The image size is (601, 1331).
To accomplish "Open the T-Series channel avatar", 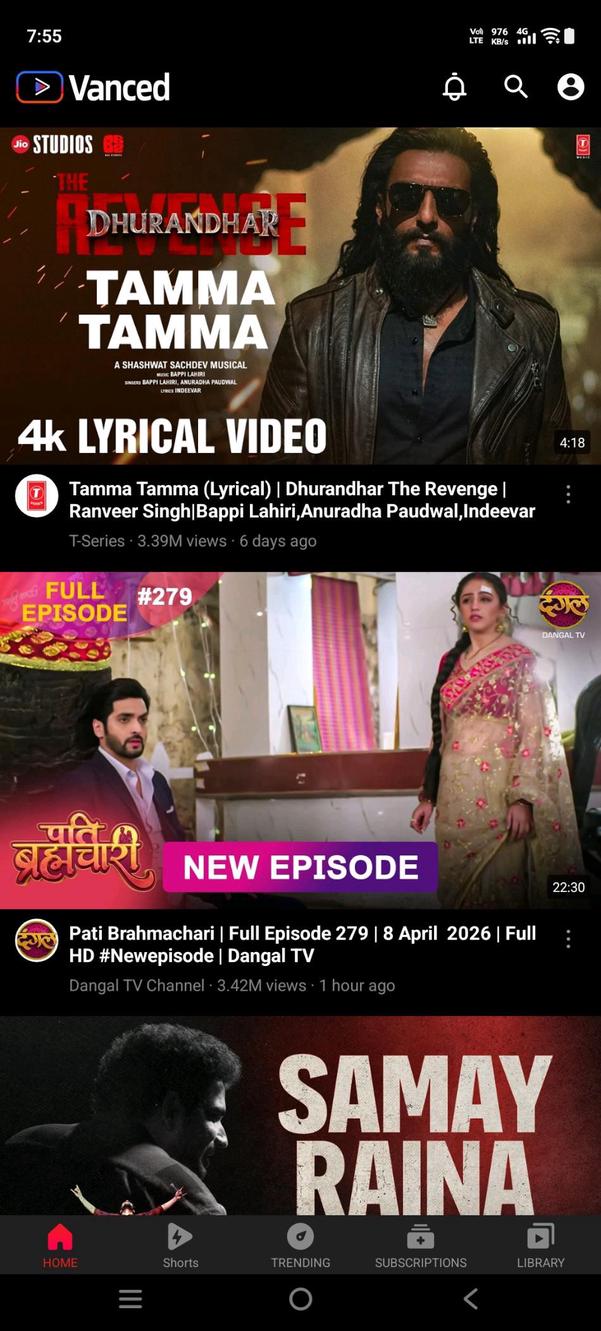I will tap(36, 496).
